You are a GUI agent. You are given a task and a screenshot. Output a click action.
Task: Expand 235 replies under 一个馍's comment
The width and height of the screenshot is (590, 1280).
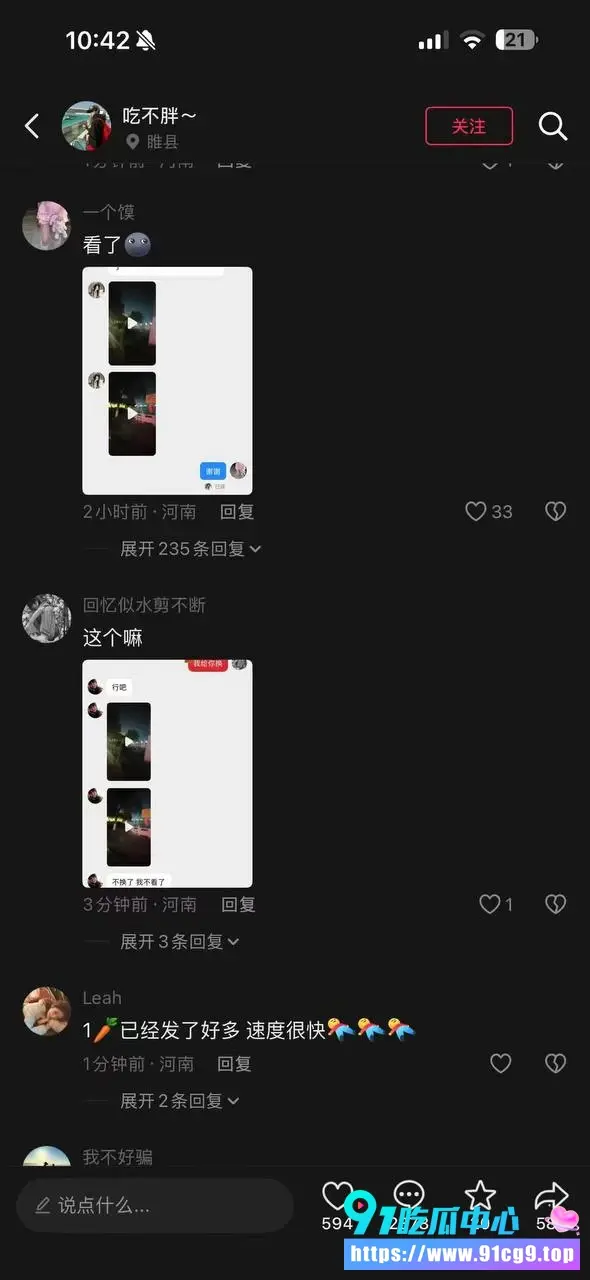point(190,549)
